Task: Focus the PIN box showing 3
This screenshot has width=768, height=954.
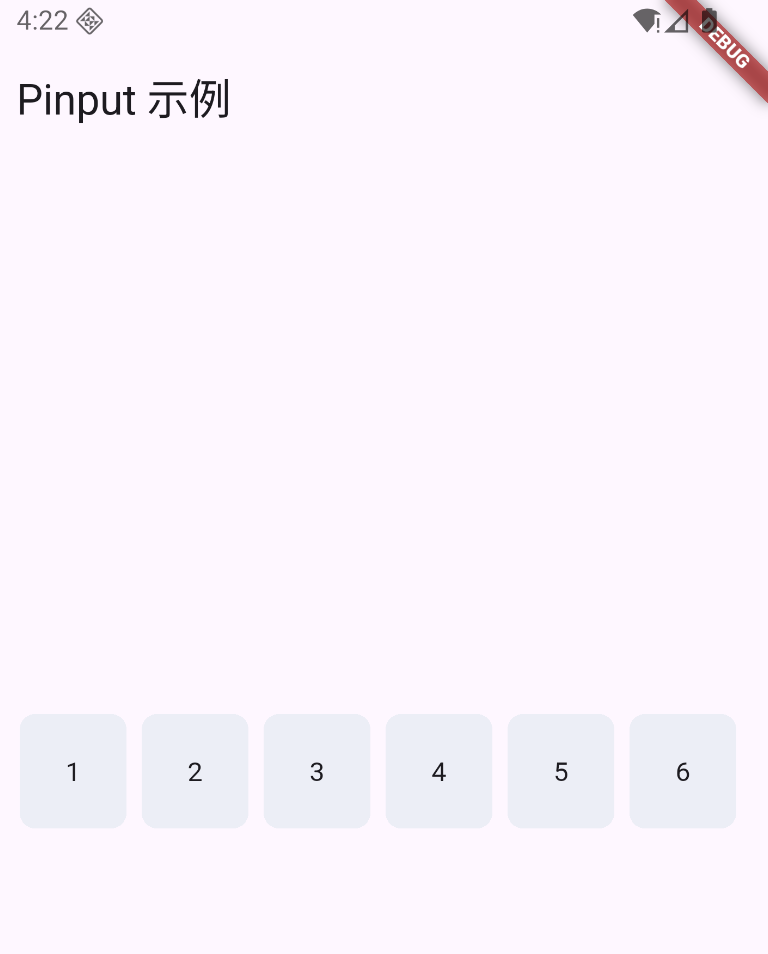Action: [x=317, y=771]
